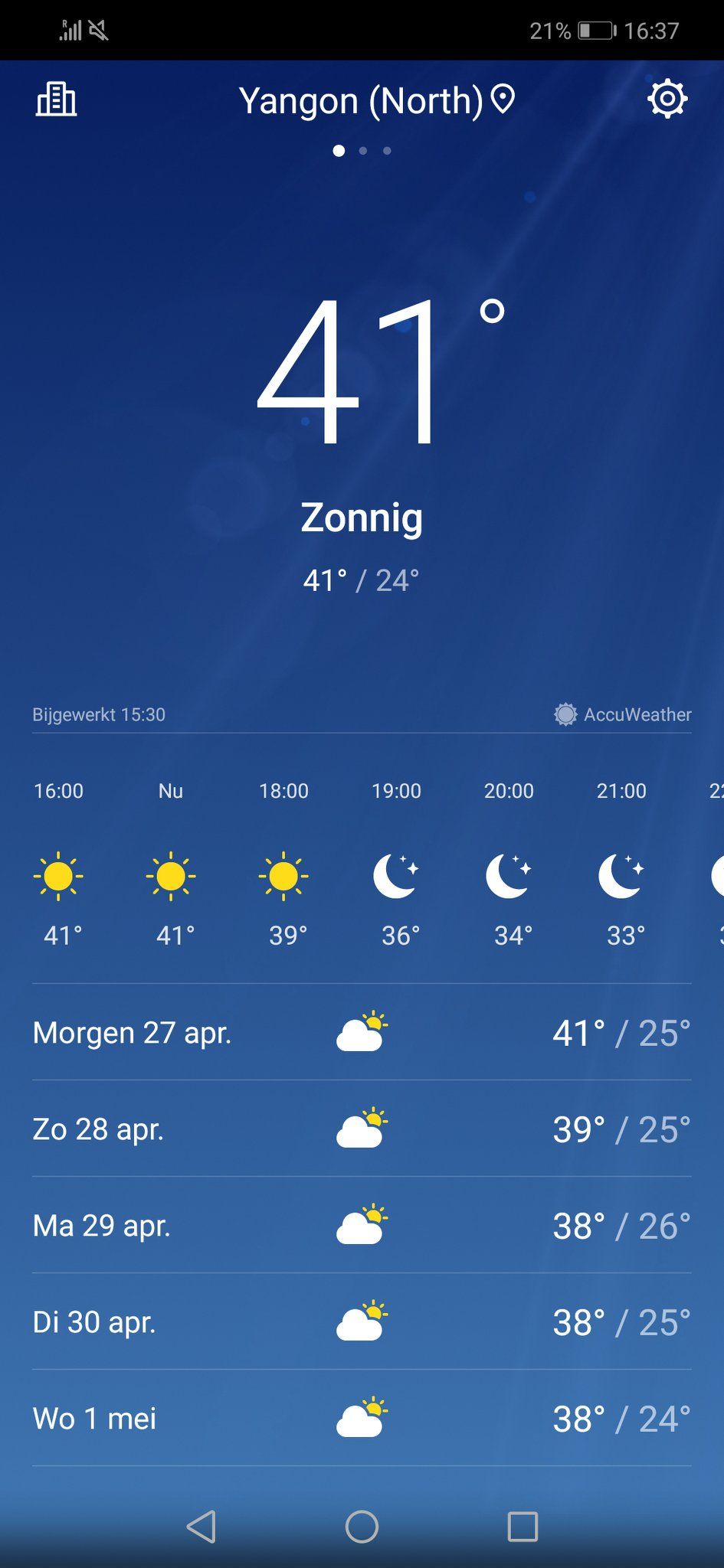Open forecast for Zo 28 apr.
724x1568 pixels.
tap(362, 1129)
